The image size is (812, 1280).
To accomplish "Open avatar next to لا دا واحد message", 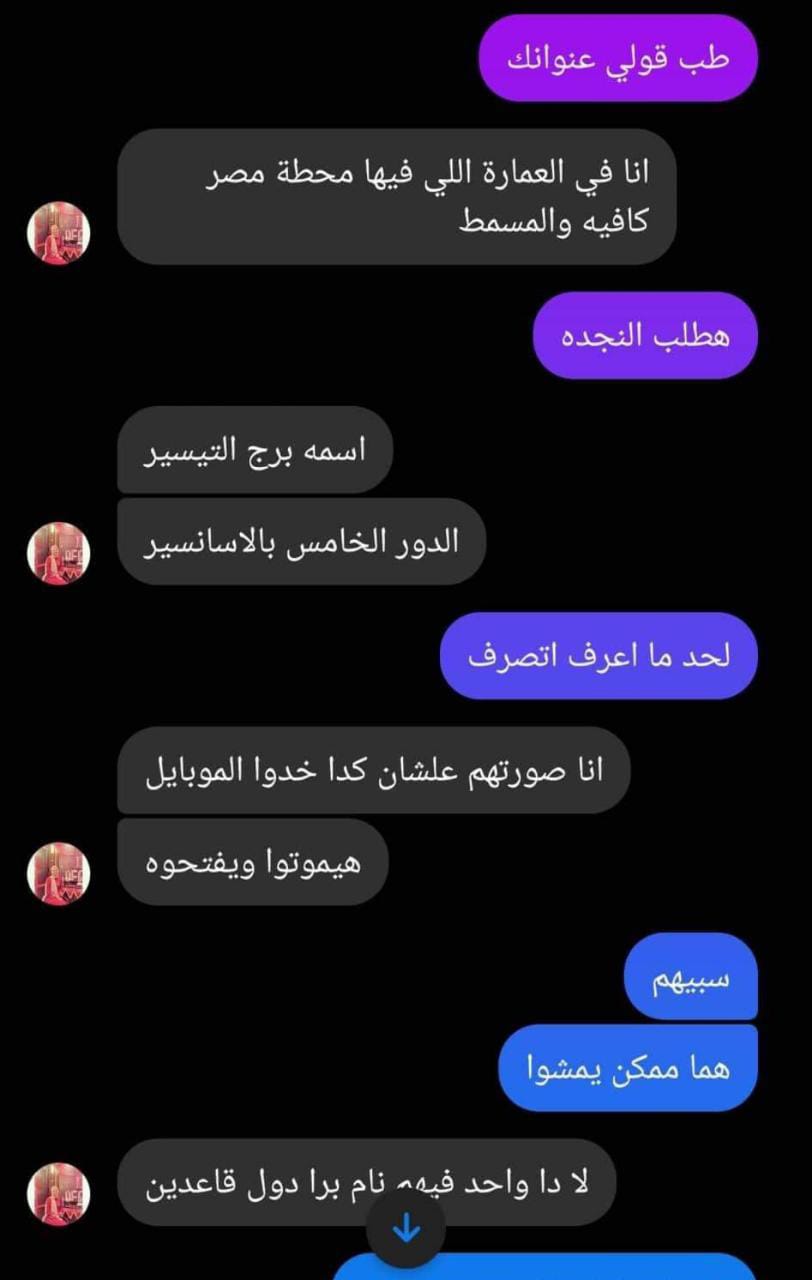I will tap(58, 1194).
